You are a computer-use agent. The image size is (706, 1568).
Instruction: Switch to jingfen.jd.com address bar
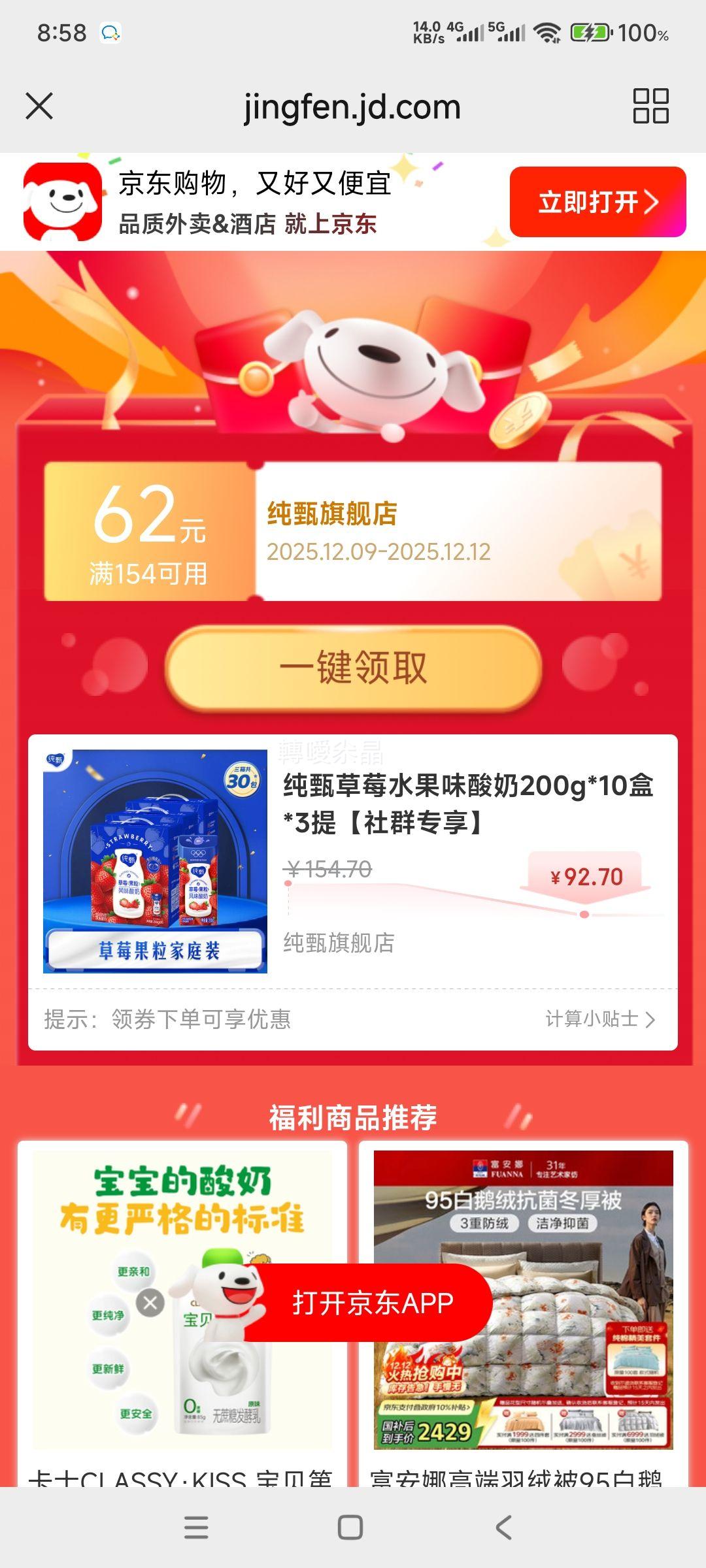click(351, 106)
